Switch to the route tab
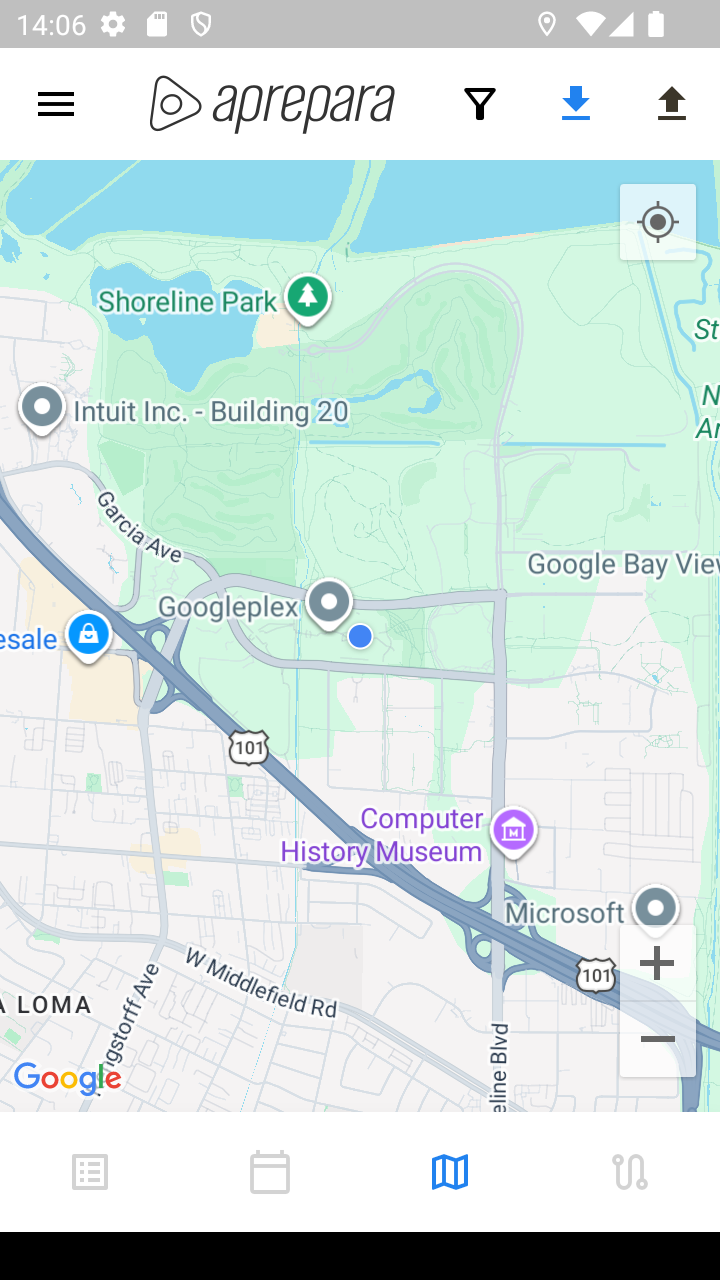 [x=630, y=1172]
